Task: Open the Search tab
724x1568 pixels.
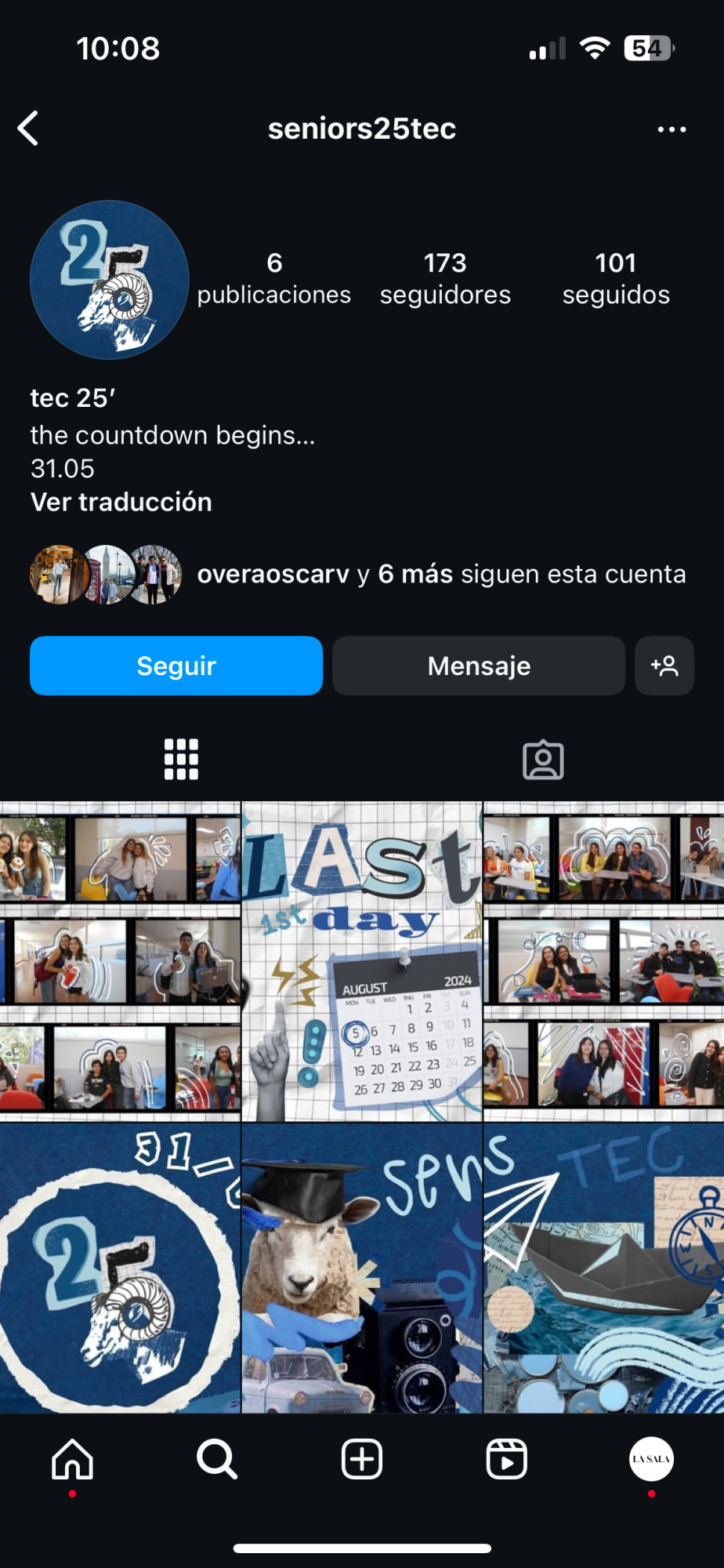Action: click(x=217, y=1459)
